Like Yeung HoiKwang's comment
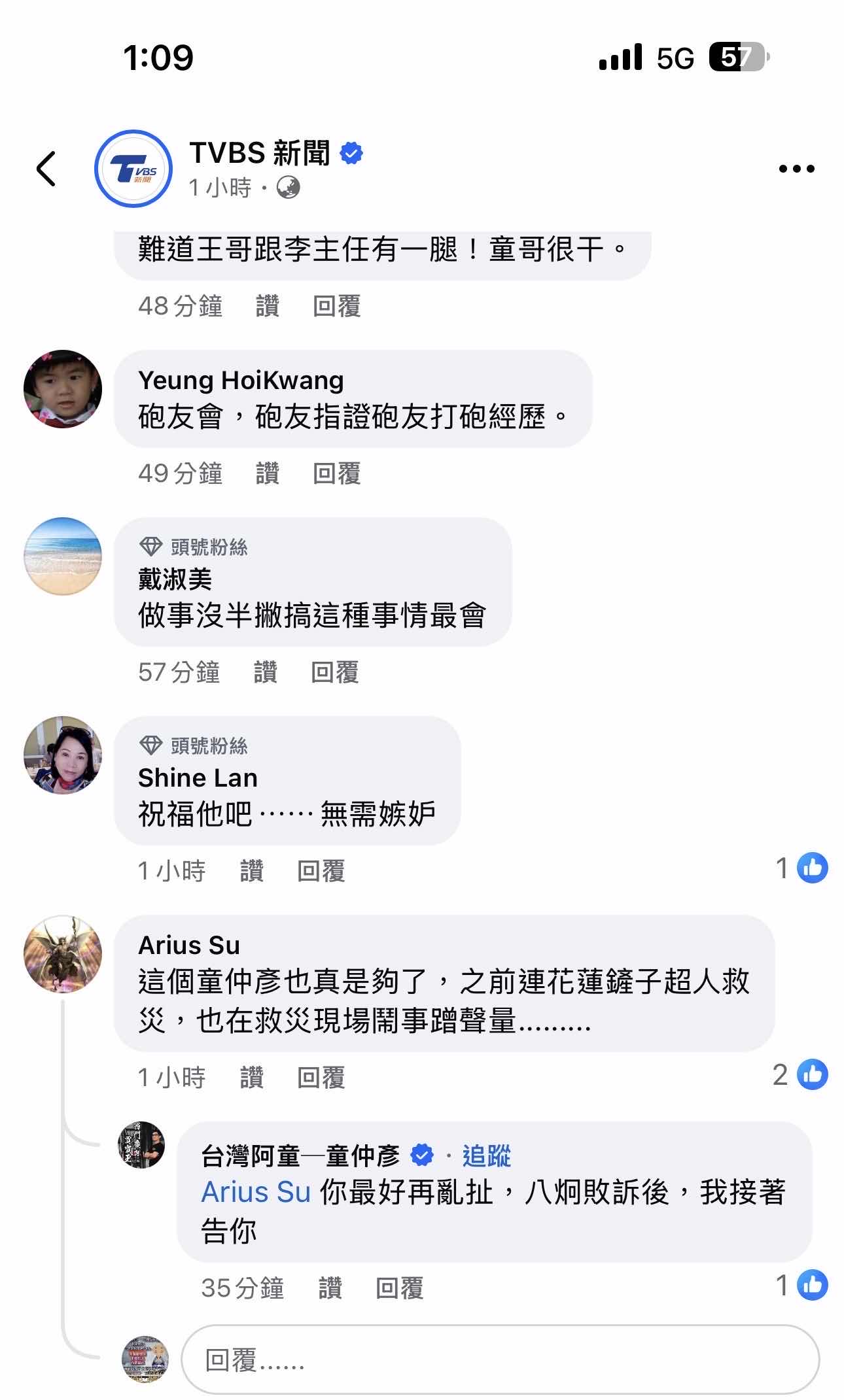 coord(267,473)
